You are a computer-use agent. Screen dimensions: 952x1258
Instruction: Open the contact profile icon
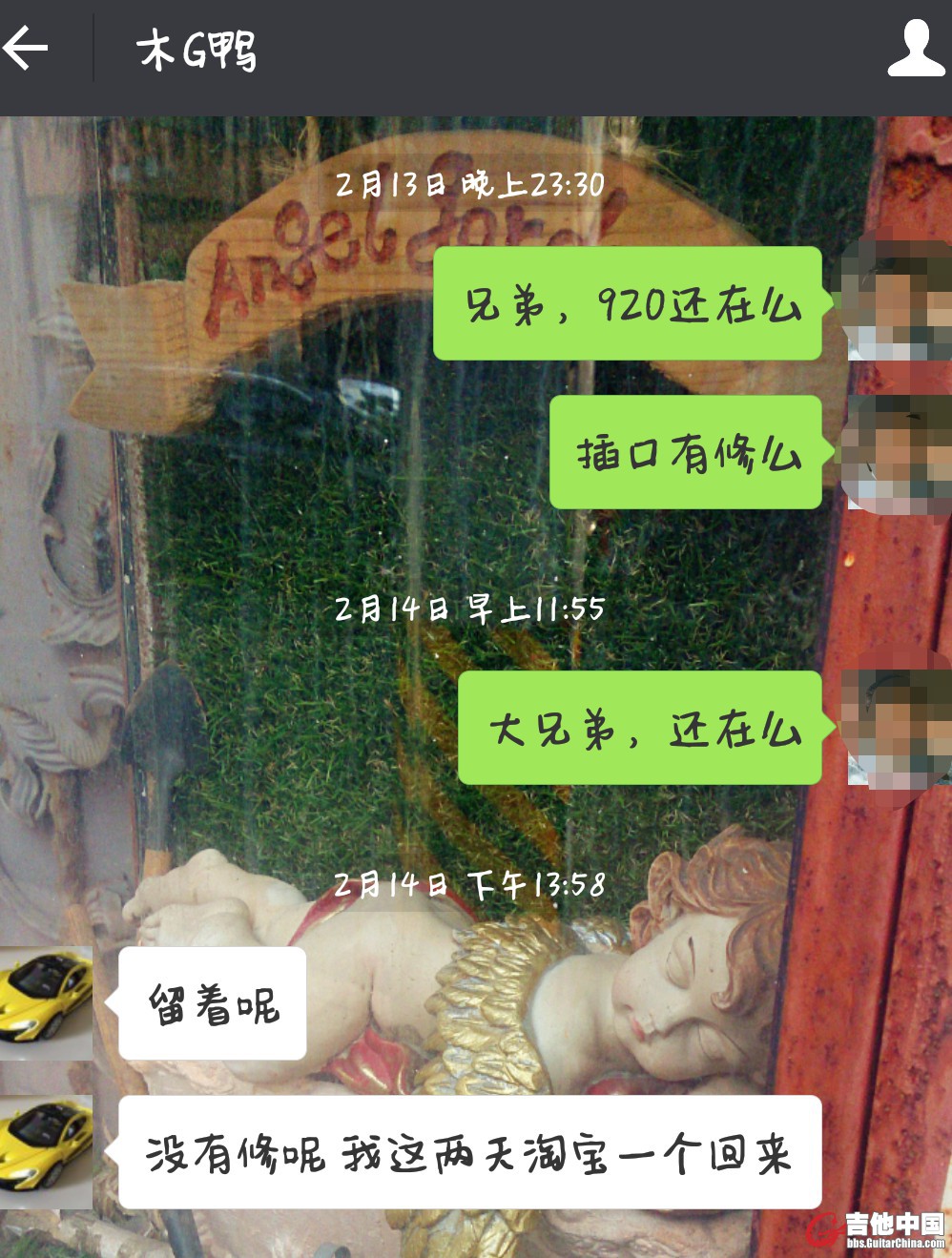click(916, 49)
